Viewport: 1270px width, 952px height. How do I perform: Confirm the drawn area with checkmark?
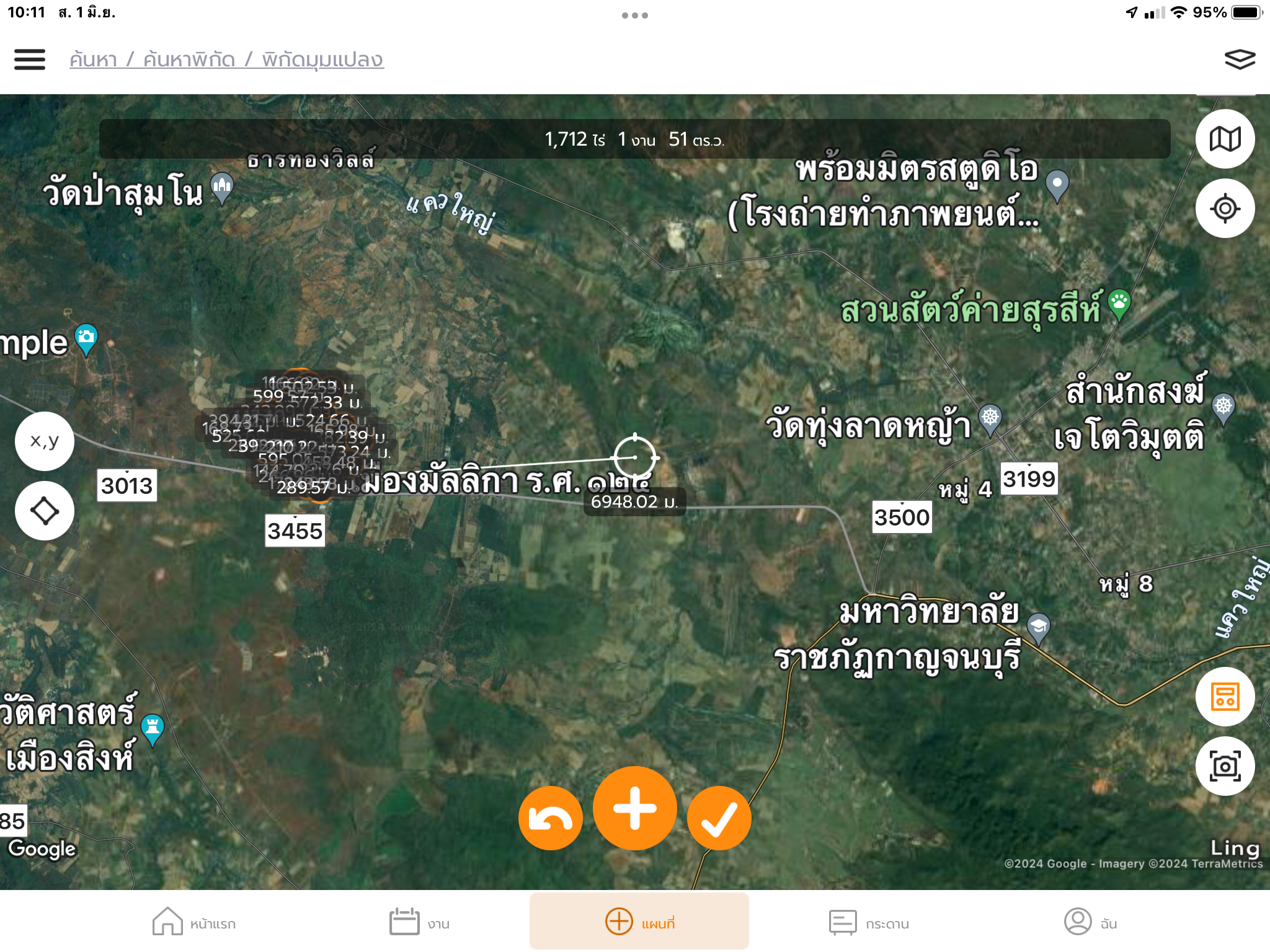[x=719, y=818]
